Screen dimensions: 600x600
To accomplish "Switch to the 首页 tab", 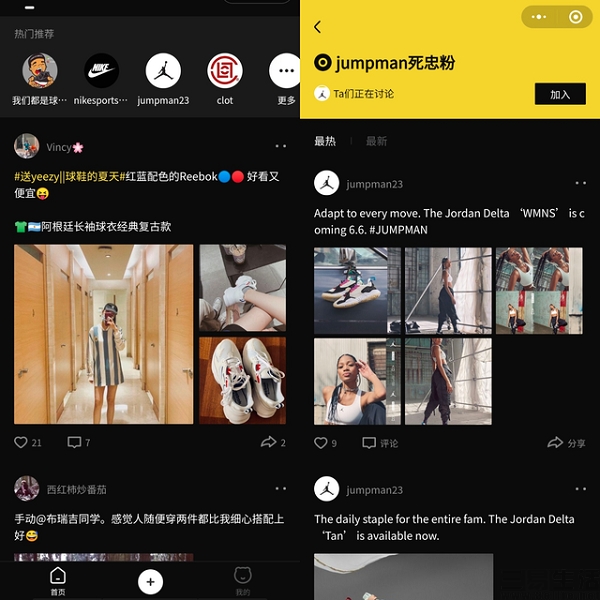I will [58, 579].
